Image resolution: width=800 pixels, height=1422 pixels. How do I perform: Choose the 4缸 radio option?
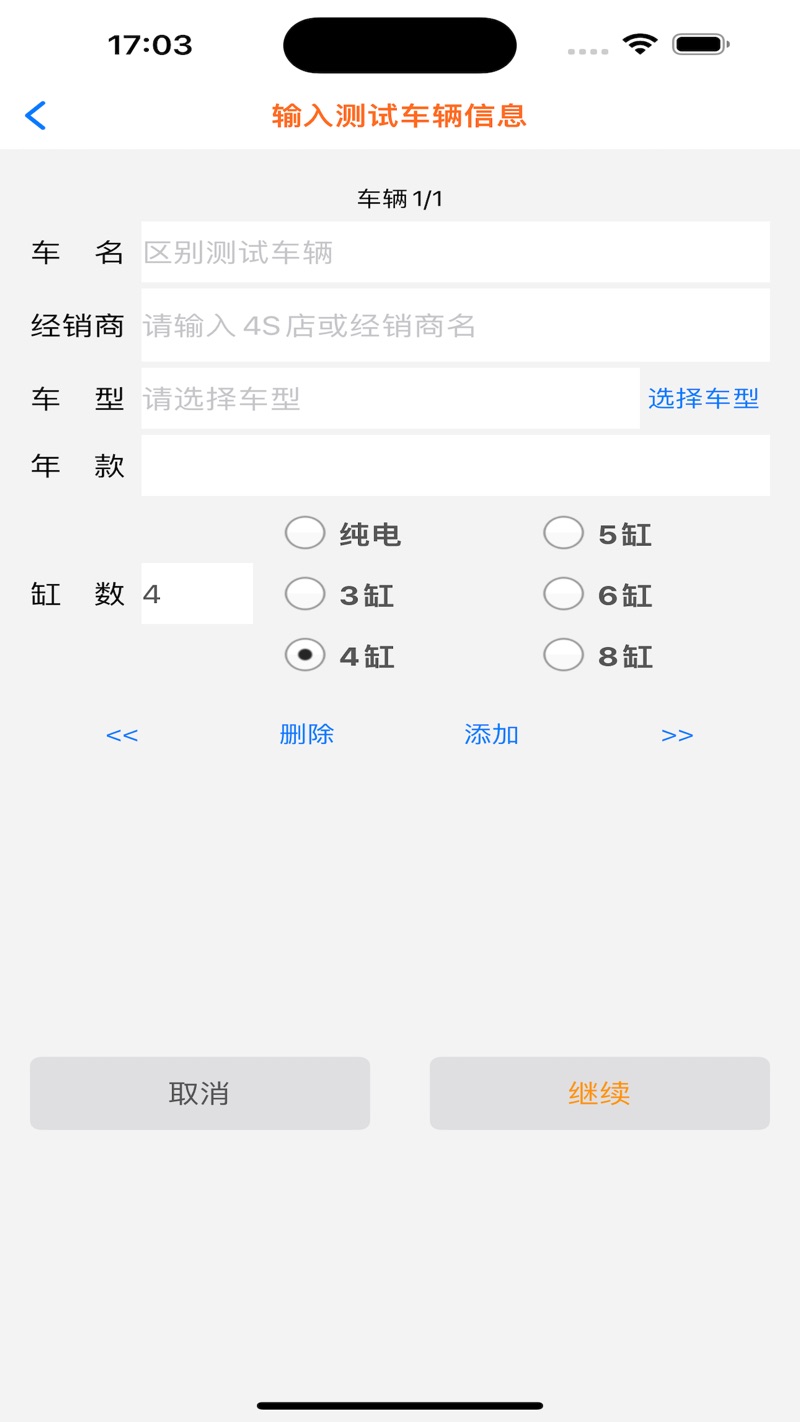point(306,656)
